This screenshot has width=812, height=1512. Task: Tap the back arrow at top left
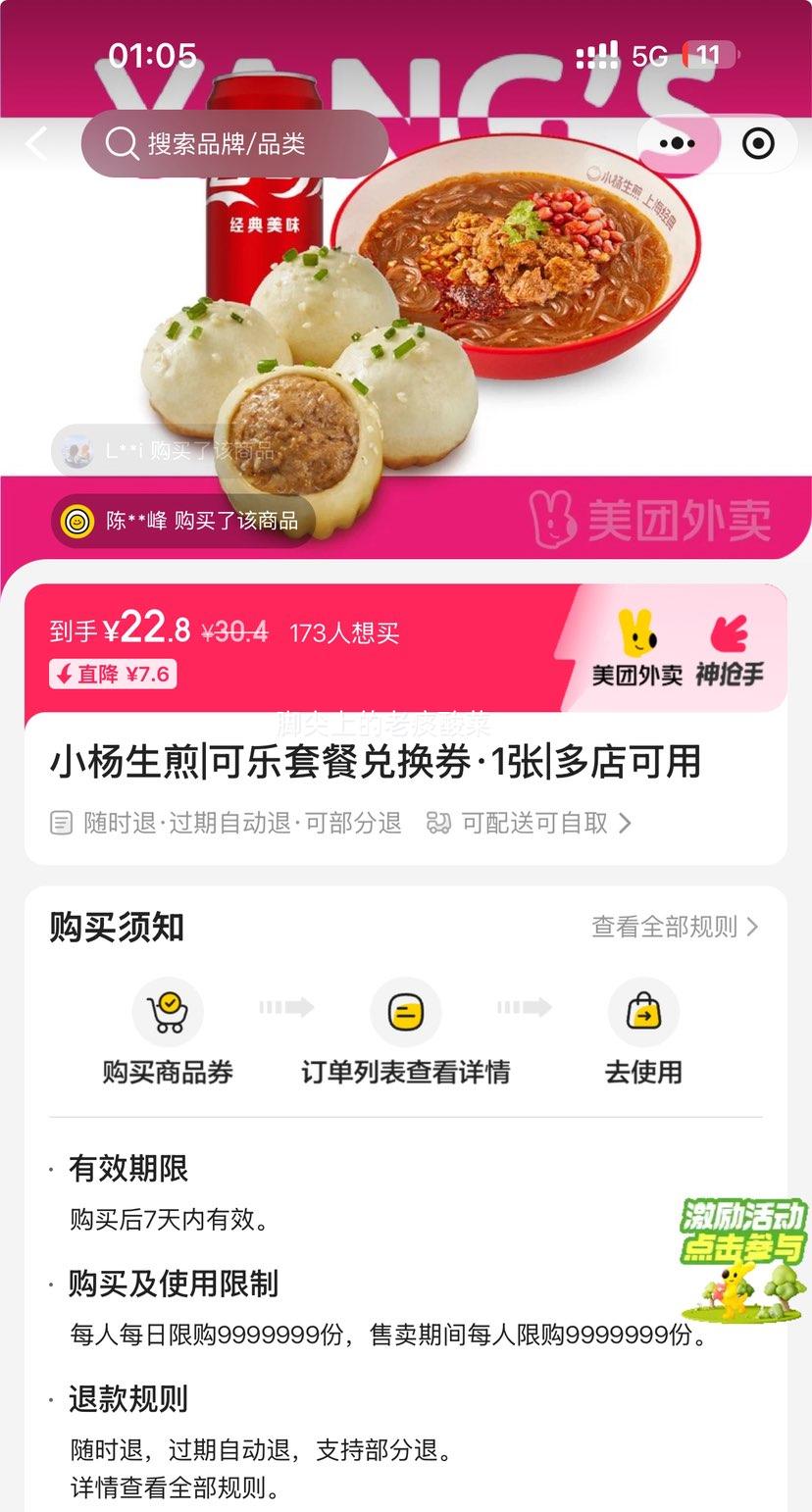[35, 143]
